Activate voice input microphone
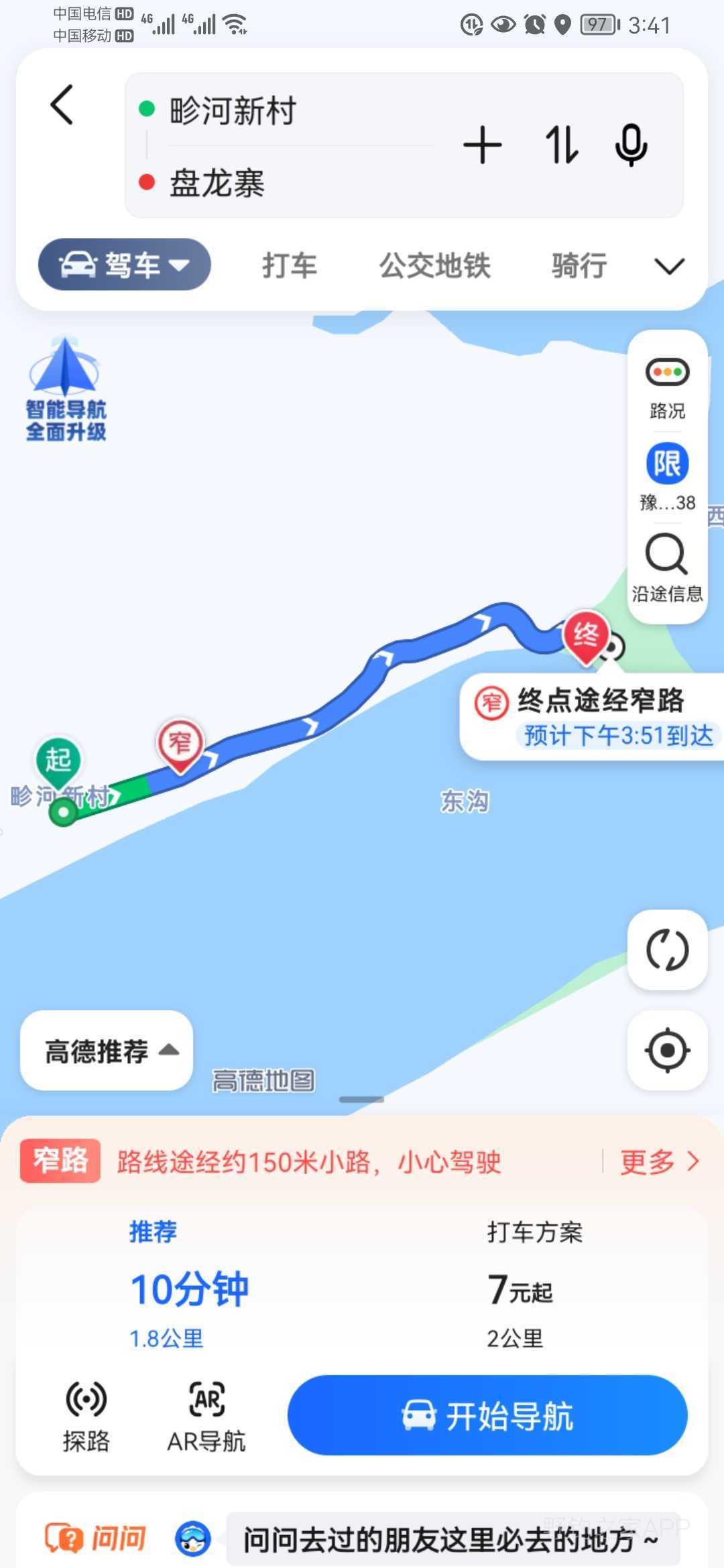 pyautogui.click(x=631, y=145)
